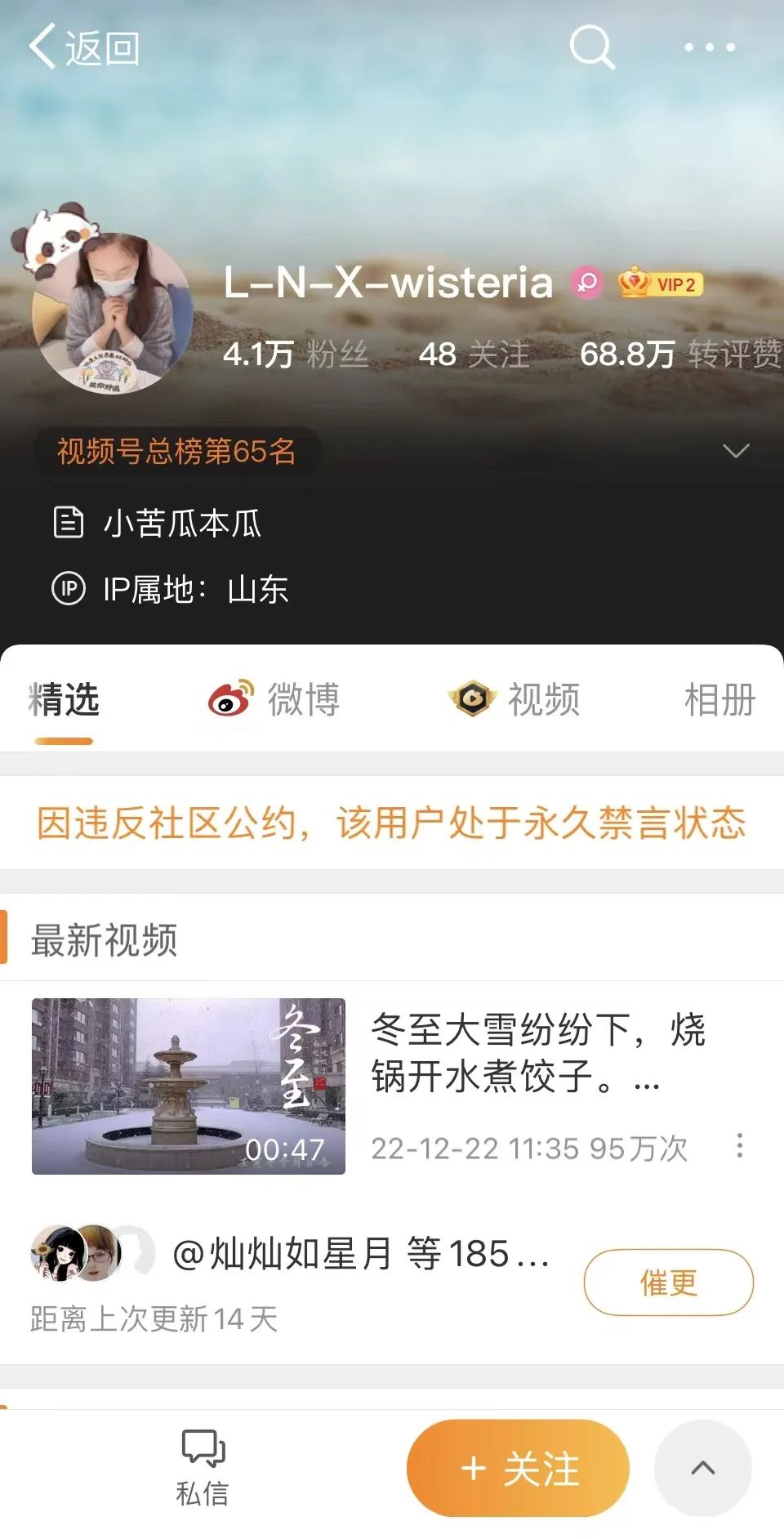
Task: Tap the up-arrow circle button
Action: 702,1468
